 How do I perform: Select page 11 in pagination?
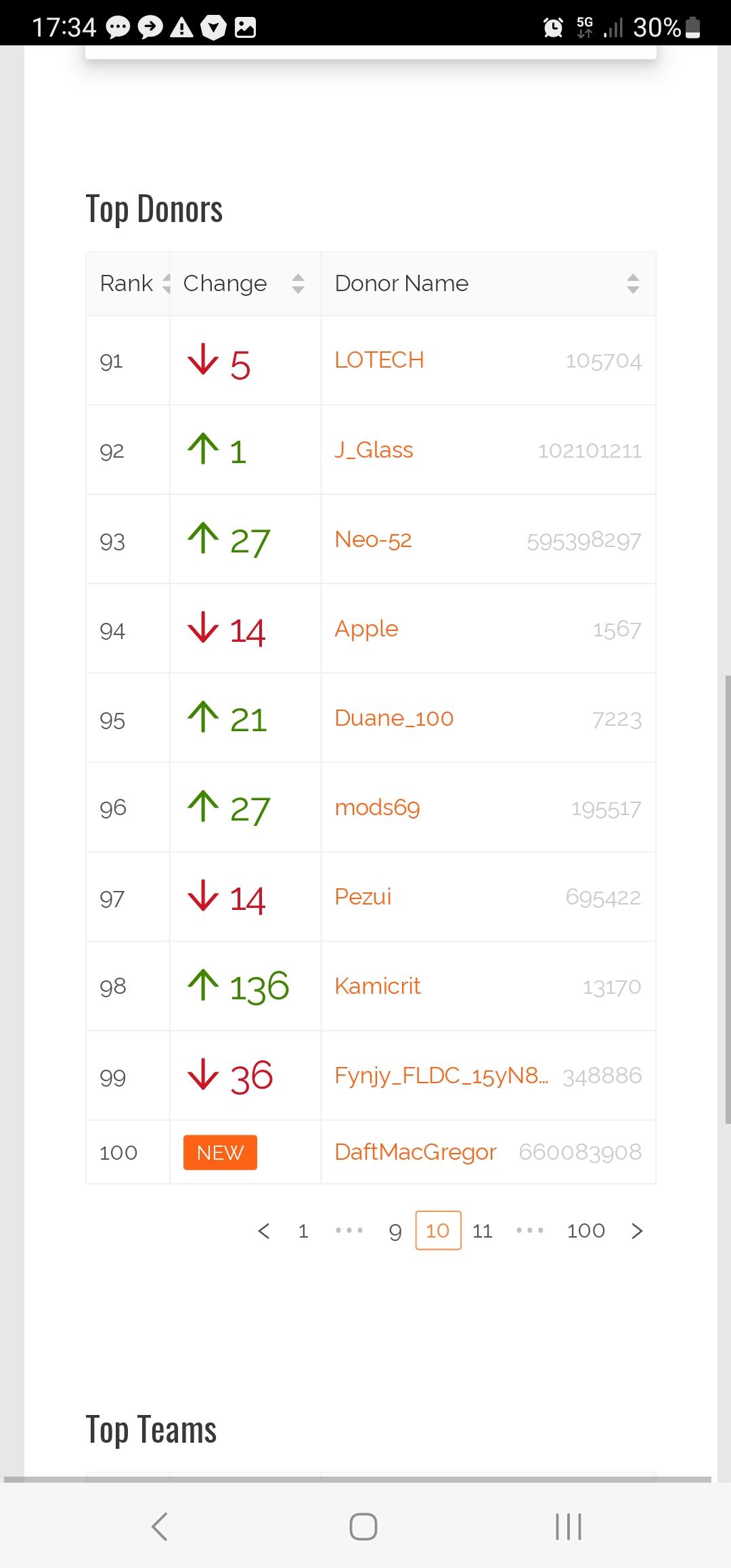pyautogui.click(x=483, y=1231)
